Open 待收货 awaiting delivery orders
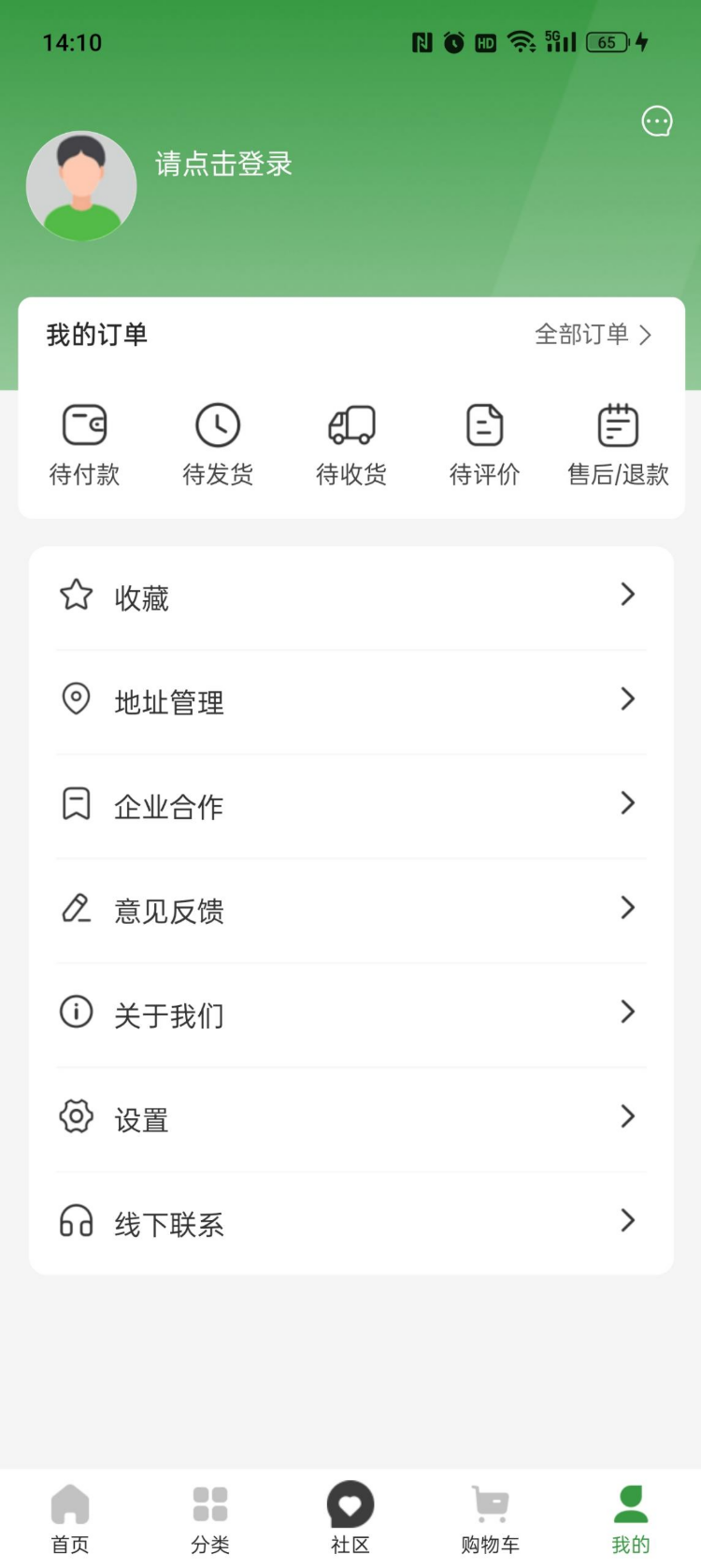The height and width of the screenshot is (1568, 701). click(350, 425)
